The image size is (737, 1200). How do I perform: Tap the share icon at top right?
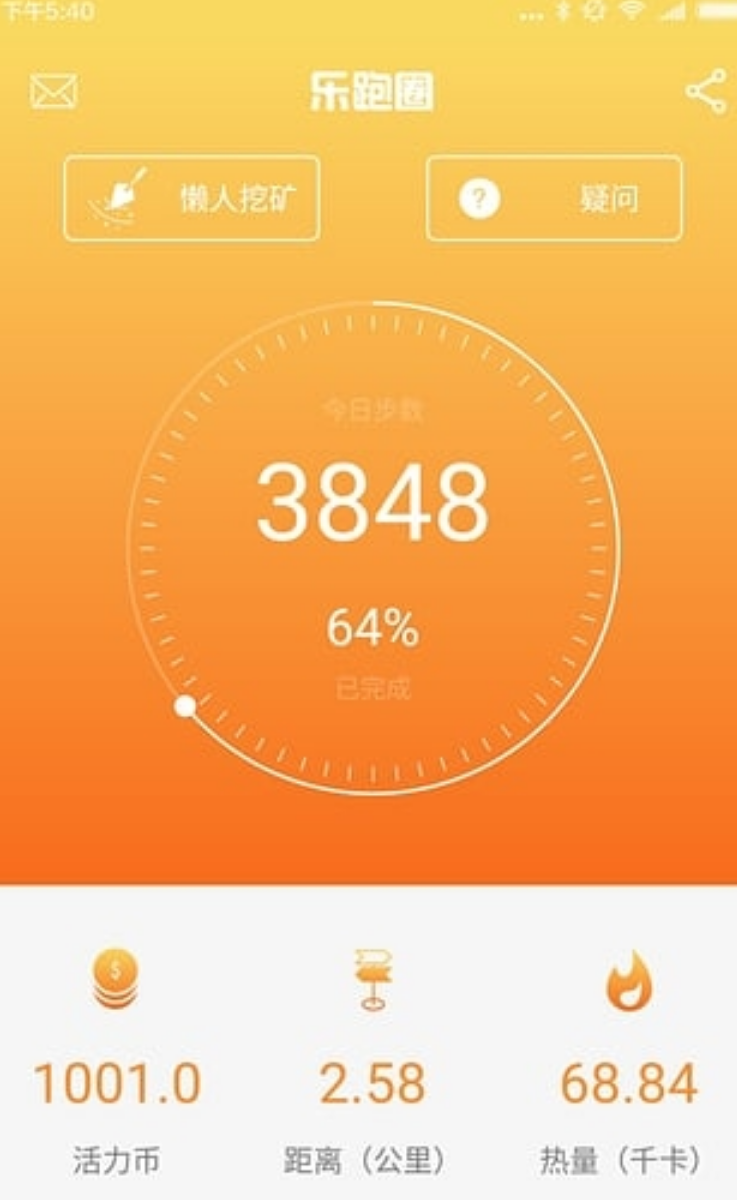point(705,92)
